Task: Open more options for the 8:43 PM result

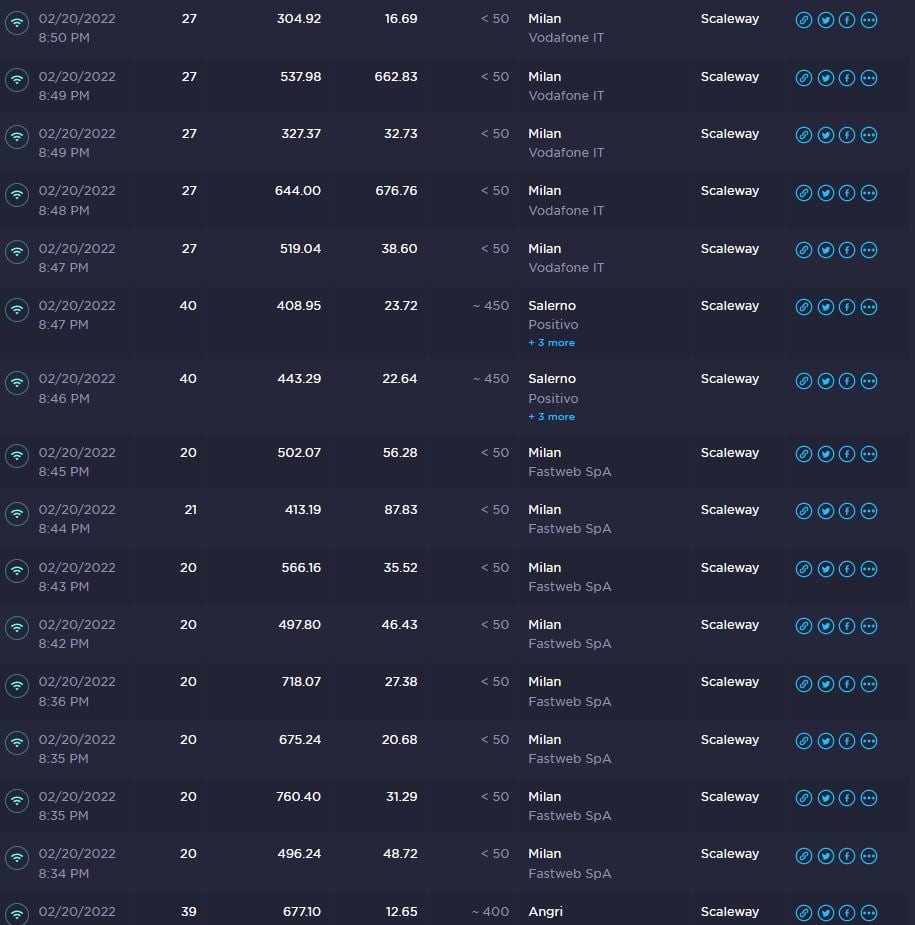Action: [869, 569]
